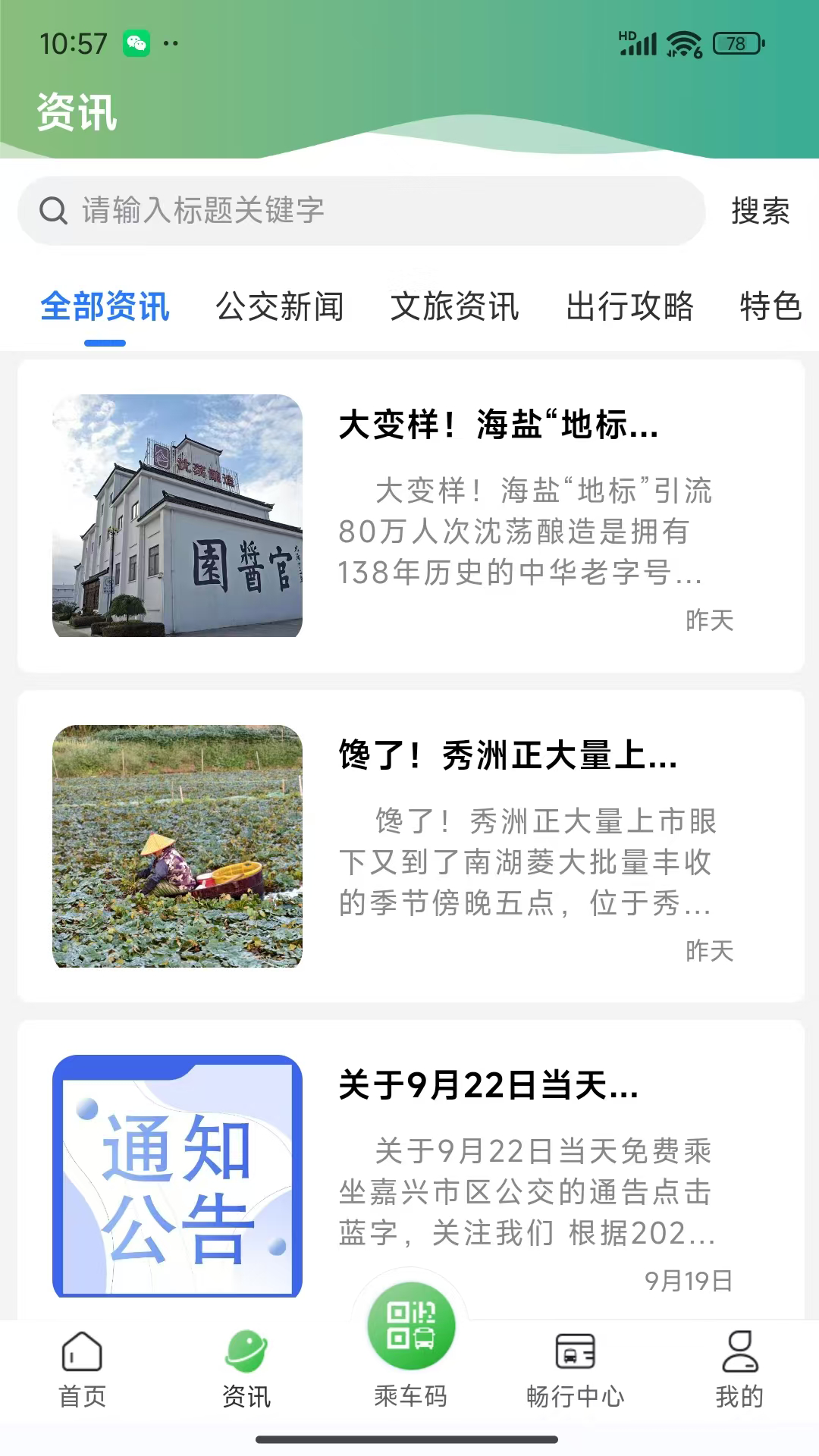Tap the Wi-Fi indicator in status bar
The width and height of the screenshot is (819, 1456).
pyautogui.click(x=681, y=43)
